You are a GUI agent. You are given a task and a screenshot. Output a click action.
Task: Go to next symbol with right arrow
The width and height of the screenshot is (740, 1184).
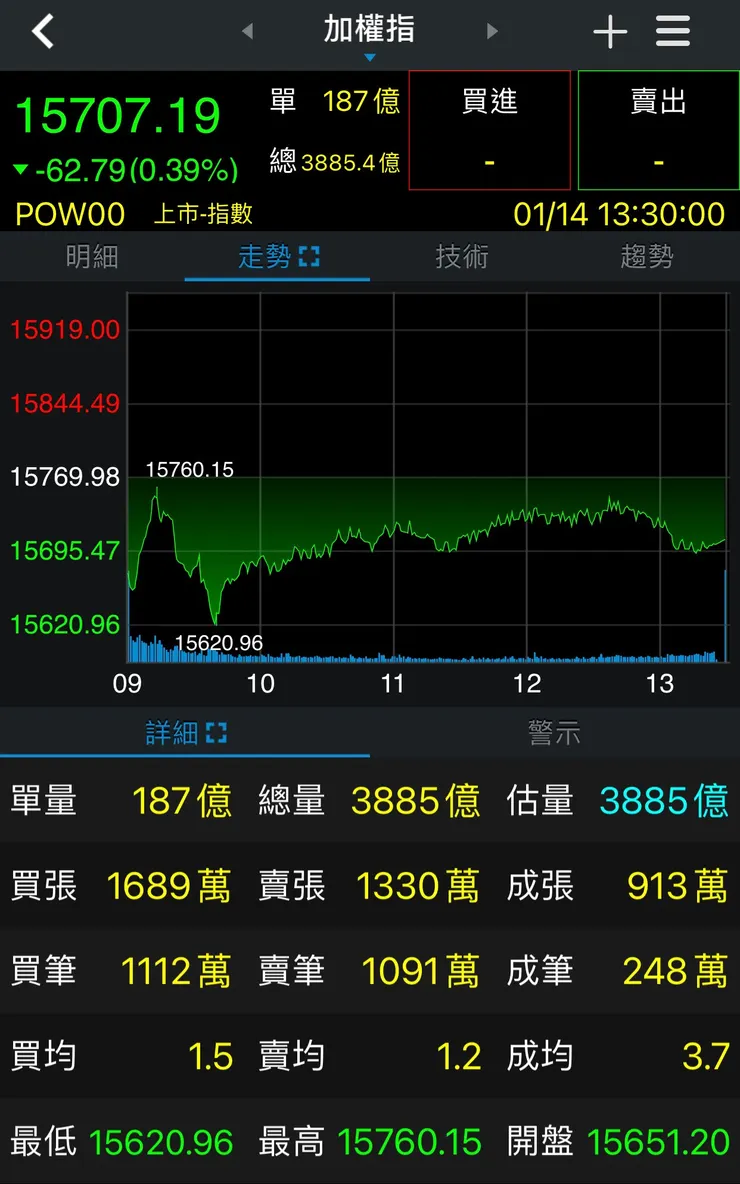[492, 31]
